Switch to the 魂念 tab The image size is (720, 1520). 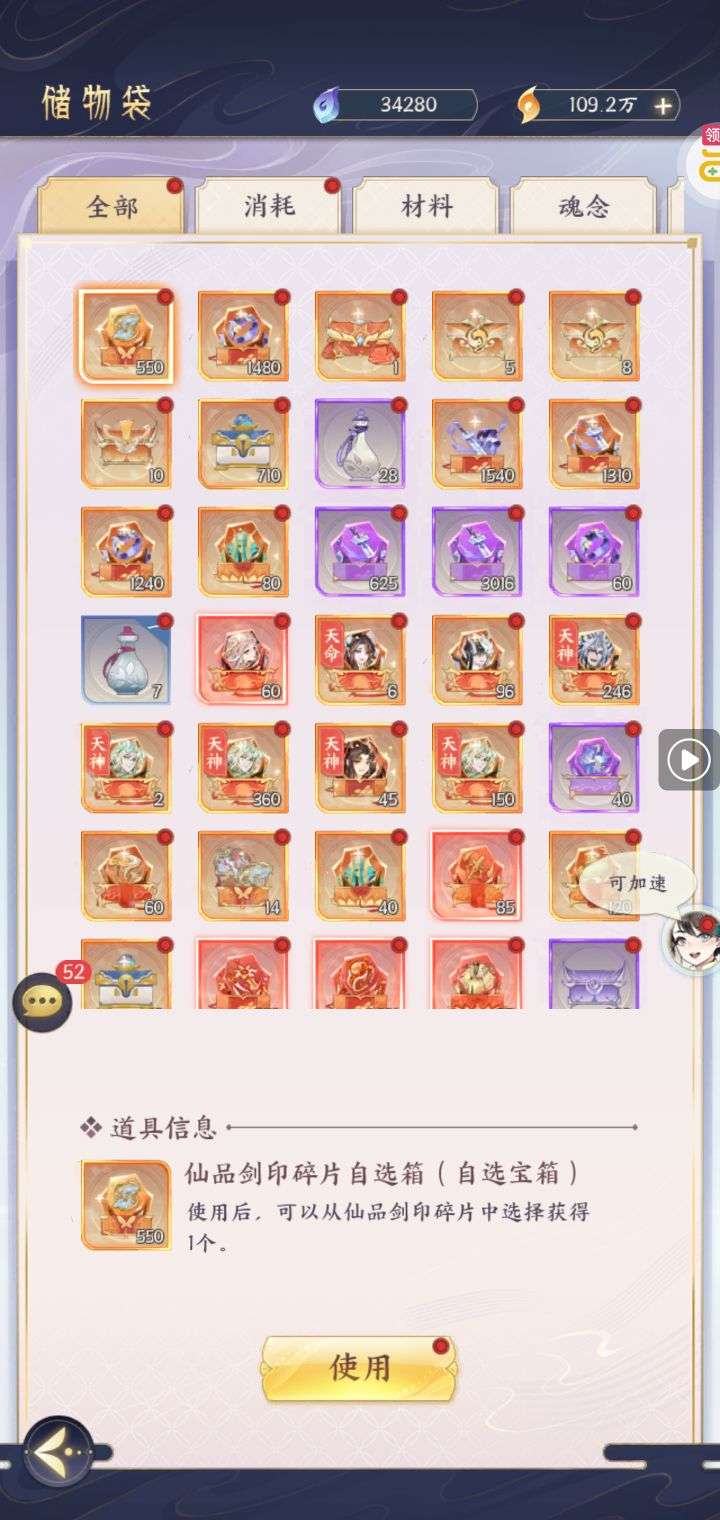coord(583,207)
